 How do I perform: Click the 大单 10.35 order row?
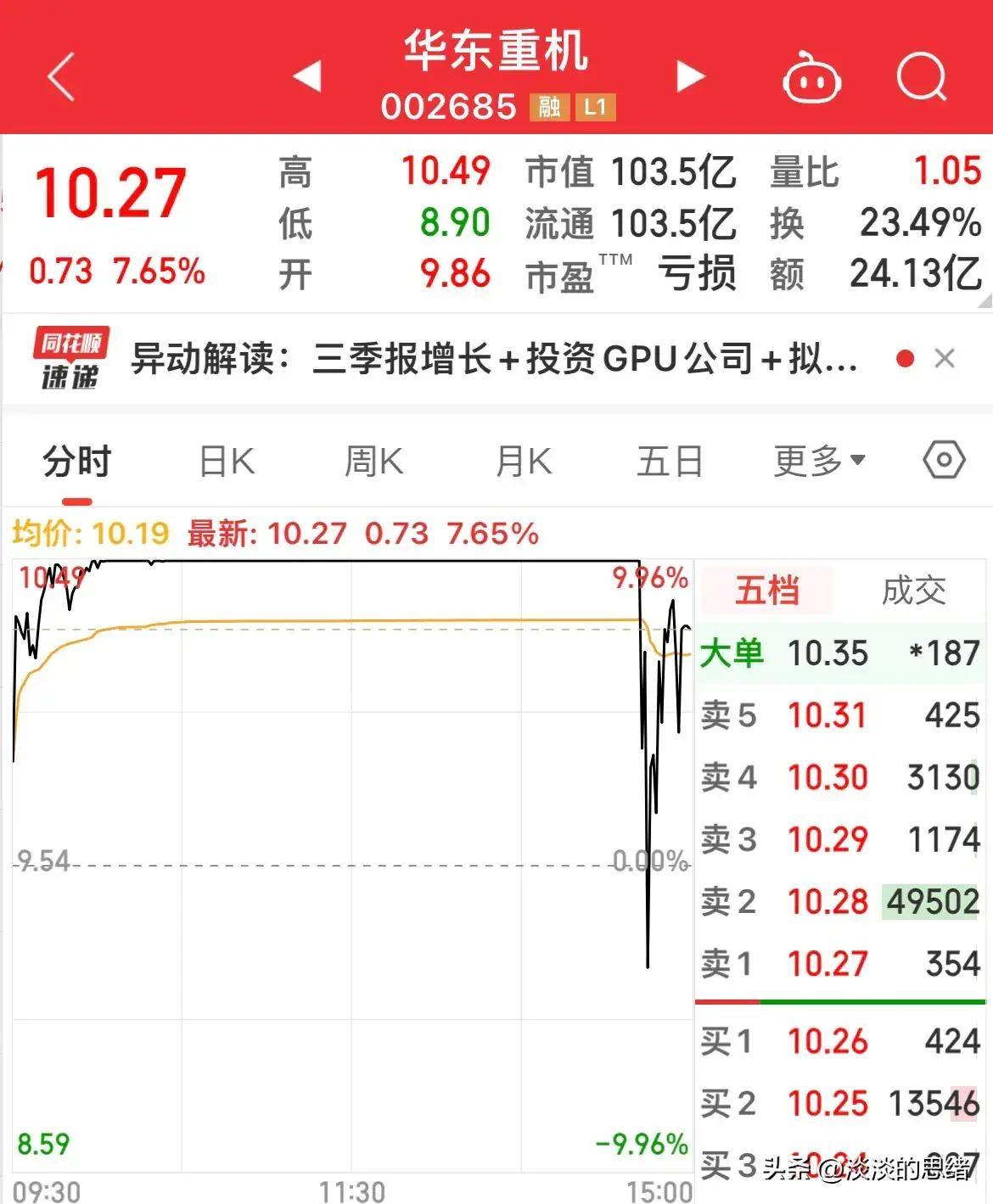click(x=836, y=652)
